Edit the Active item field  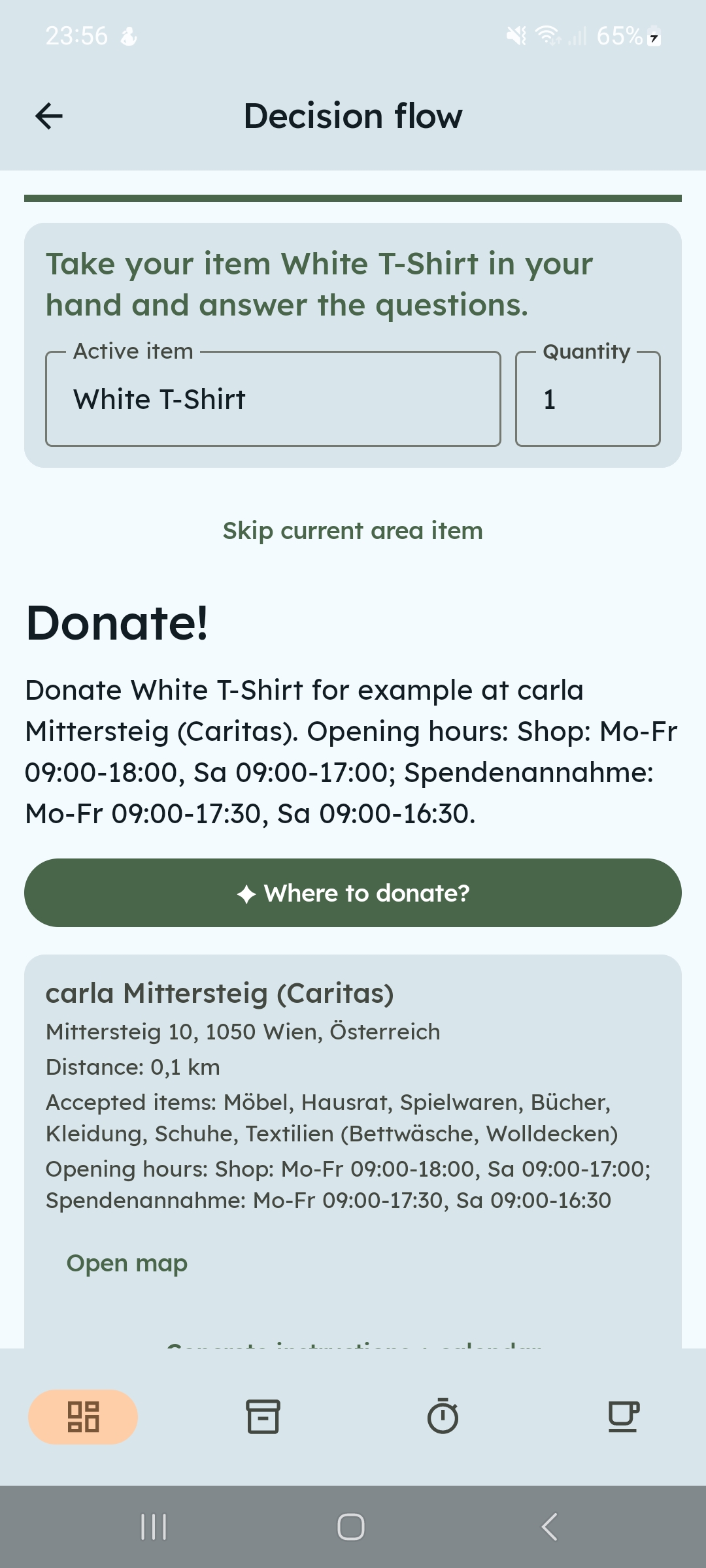(x=273, y=399)
